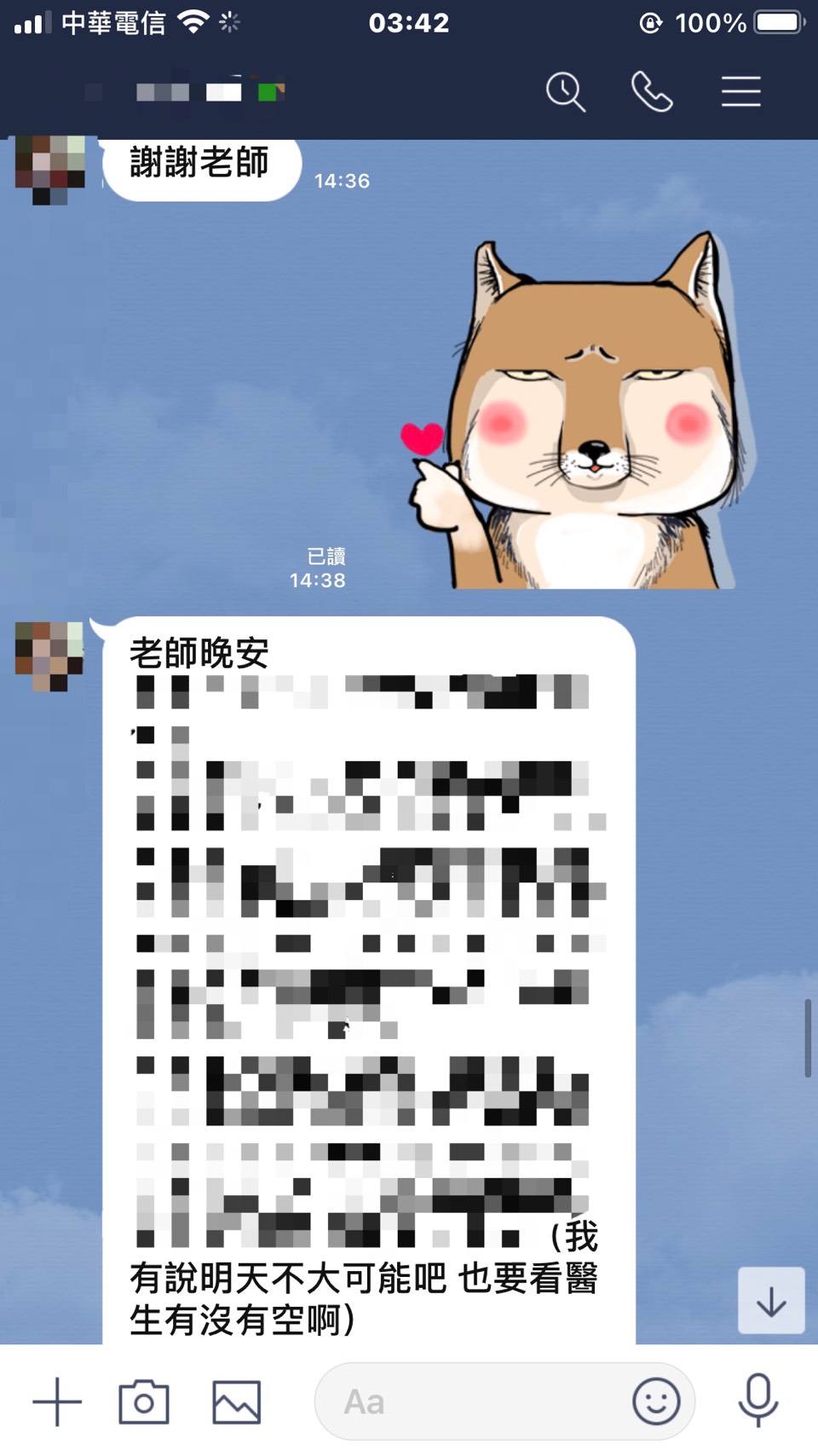Start a voice call
The width and height of the screenshot is (818, 1456).
pyautogui.click(x=652, y=92)
